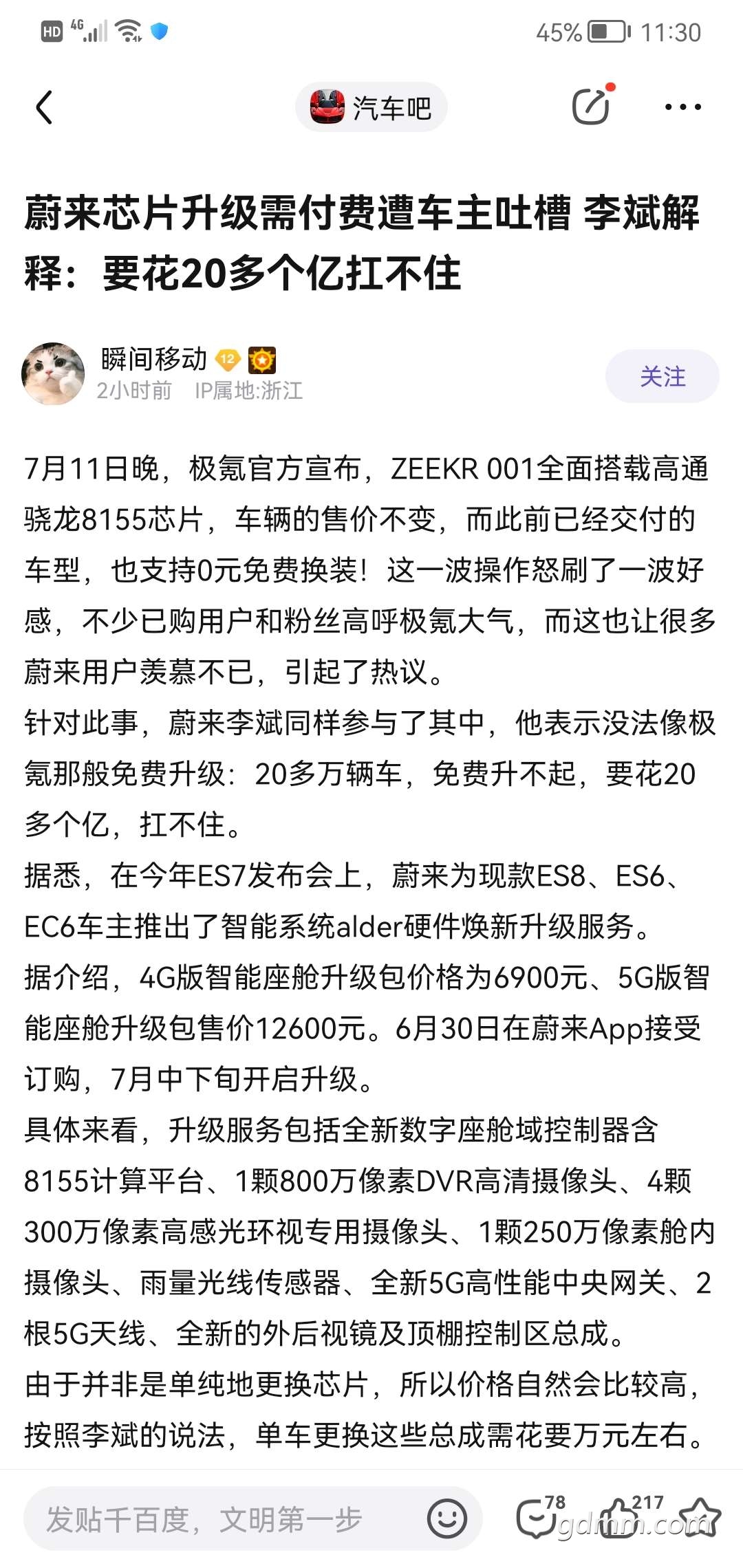Open the 汽车吧 forum chip
This screenshot has width=743, height=1568.
[371, 107]
